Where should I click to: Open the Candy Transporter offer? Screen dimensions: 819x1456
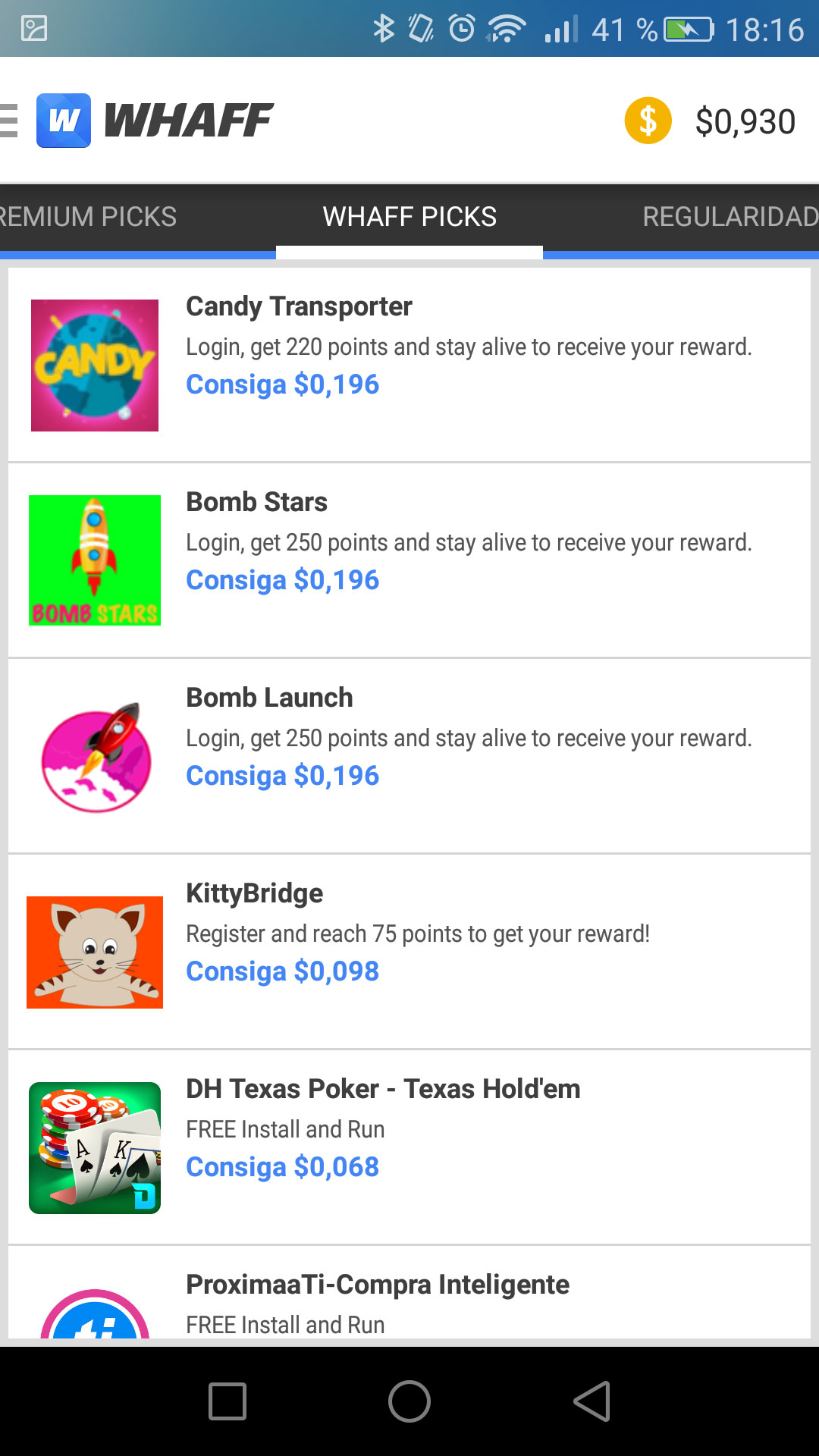[409, 365]
